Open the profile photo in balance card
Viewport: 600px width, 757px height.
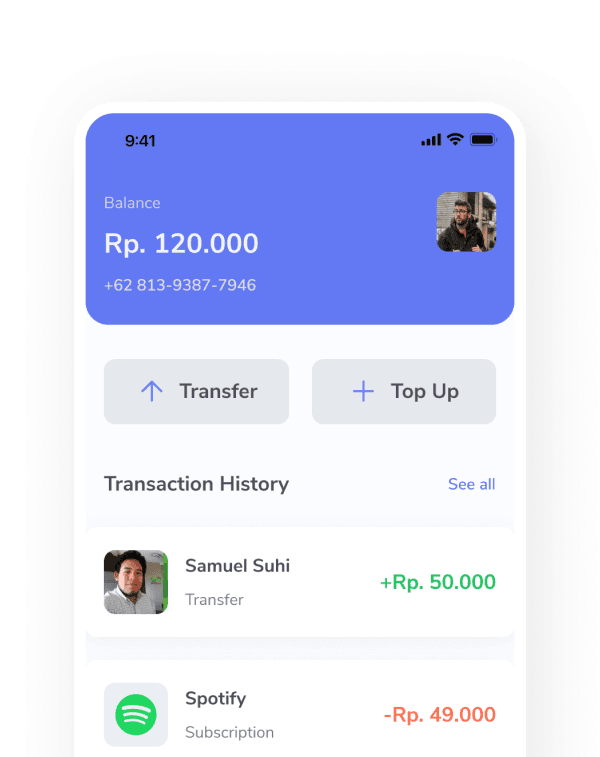(x=466, y=222)
